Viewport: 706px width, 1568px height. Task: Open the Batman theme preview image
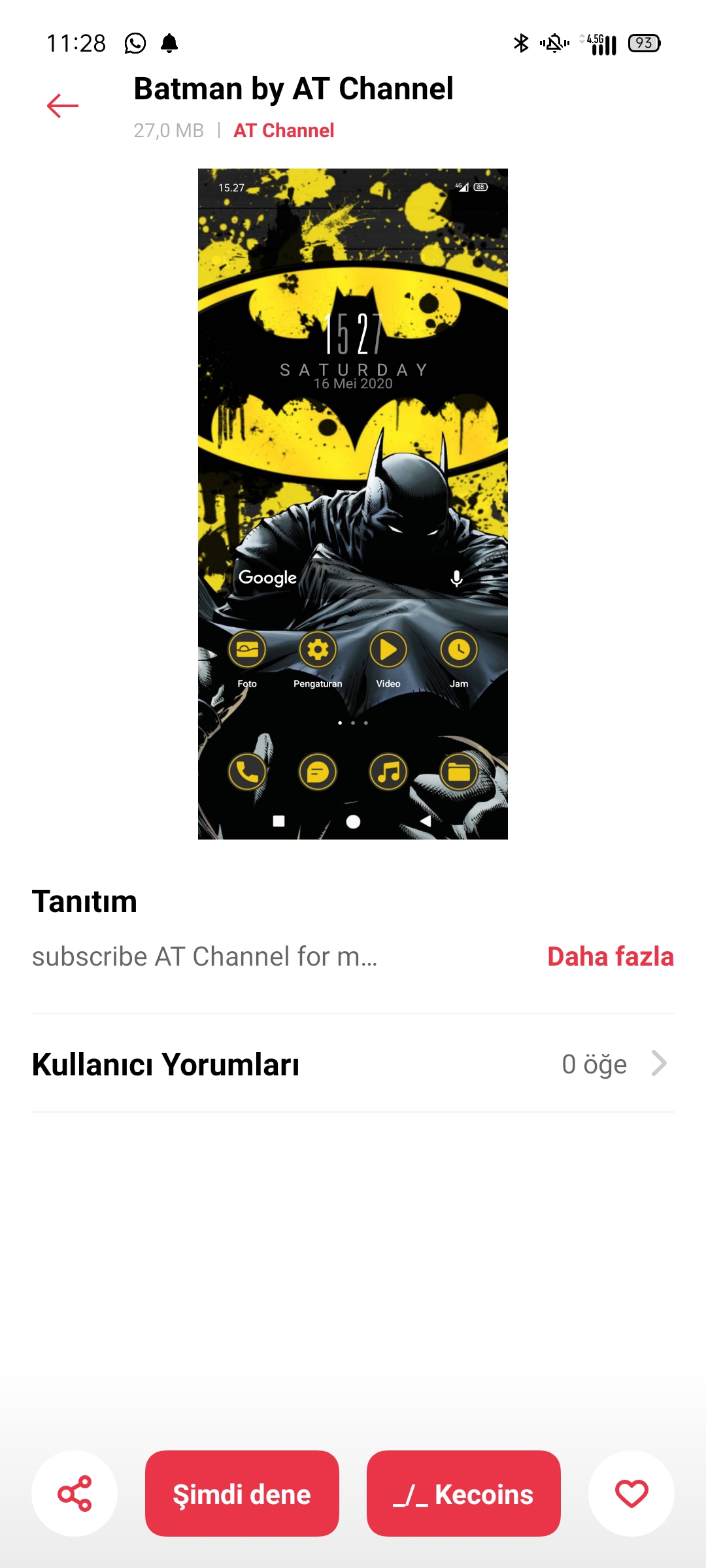(353, 504)
